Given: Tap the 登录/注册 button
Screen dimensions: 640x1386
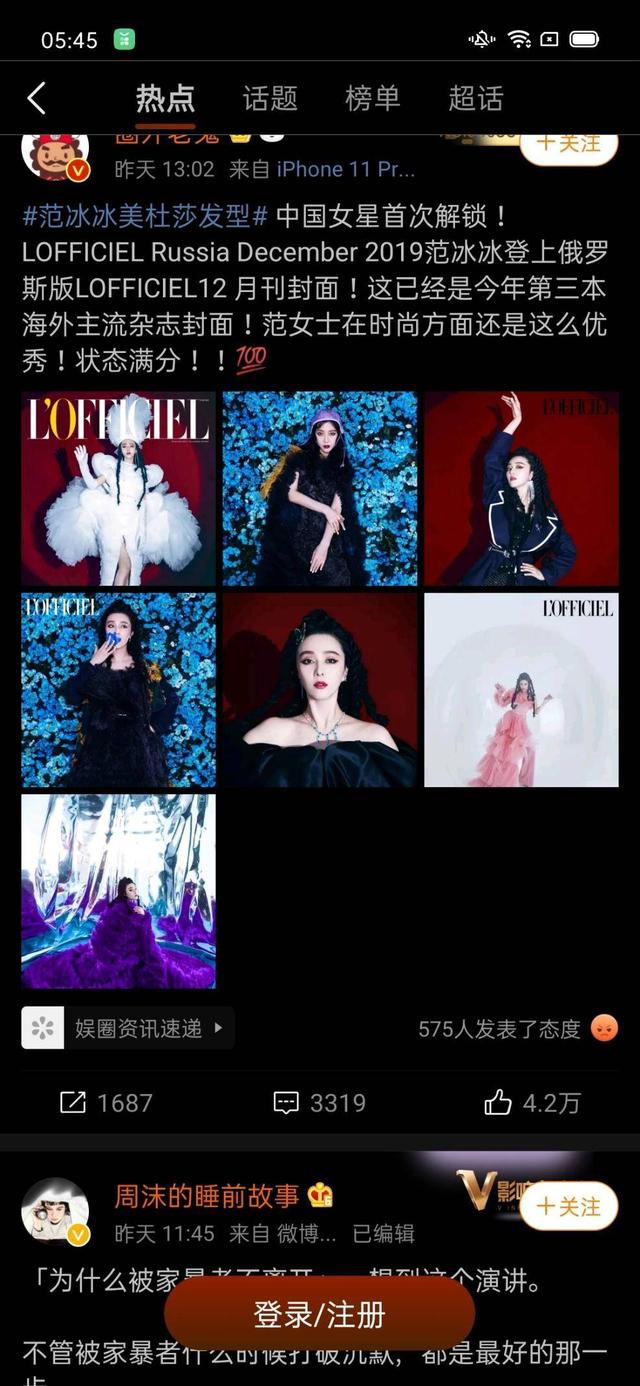Looking at the screenshot, I should (x=319, y=1314).
